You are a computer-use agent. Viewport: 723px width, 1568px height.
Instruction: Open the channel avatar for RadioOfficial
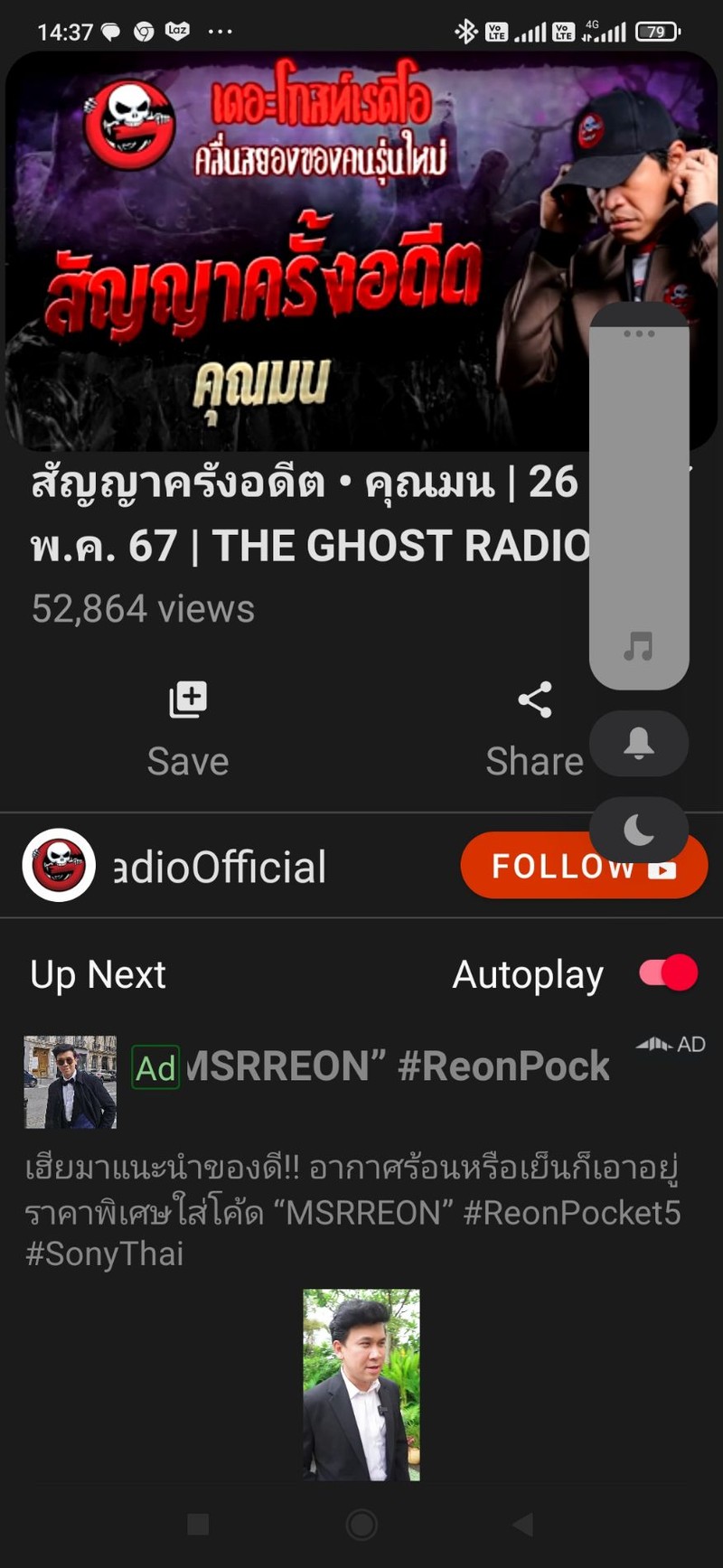pyautogui.click(x=59, y=866)
